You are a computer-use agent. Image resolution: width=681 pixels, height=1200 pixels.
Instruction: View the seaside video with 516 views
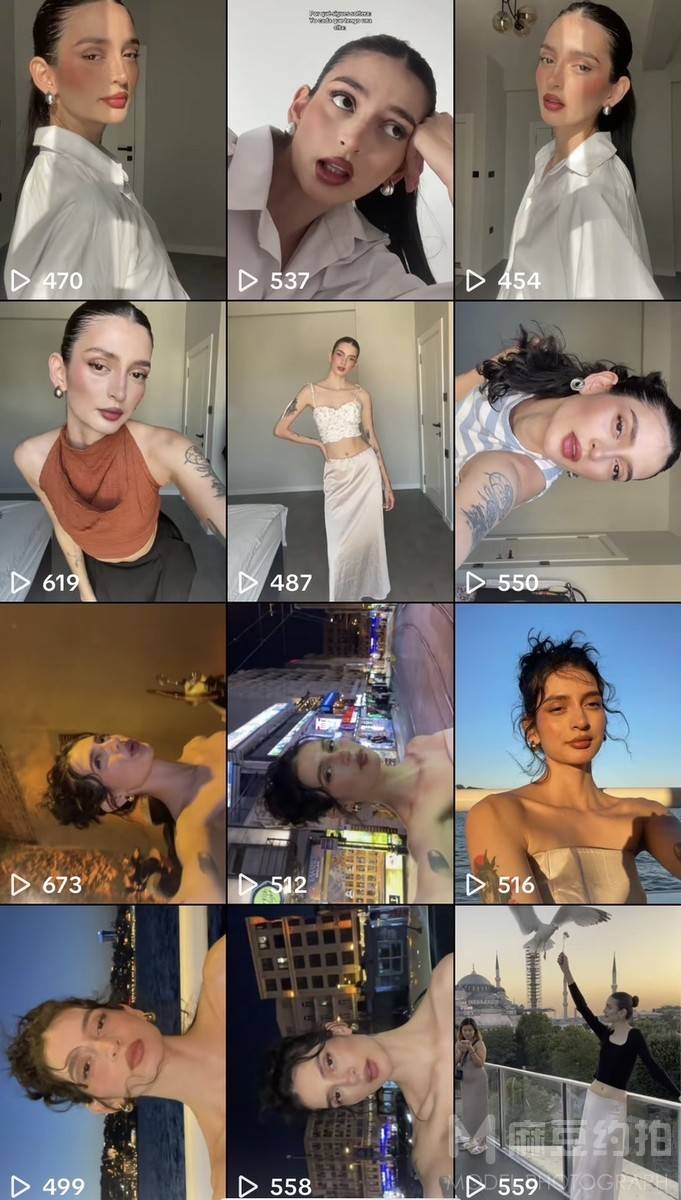[x=568, y=754]
